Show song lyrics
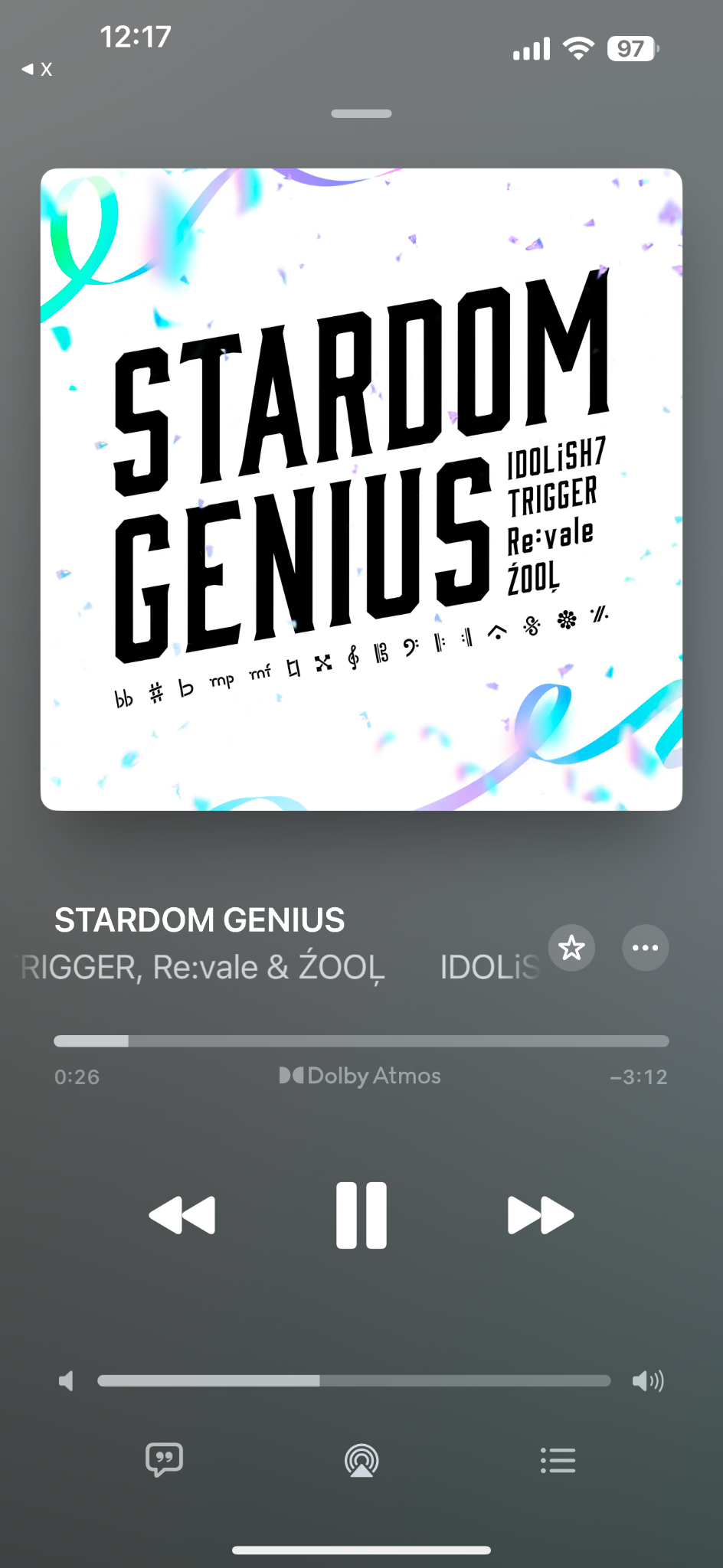 pos(164,1460)
